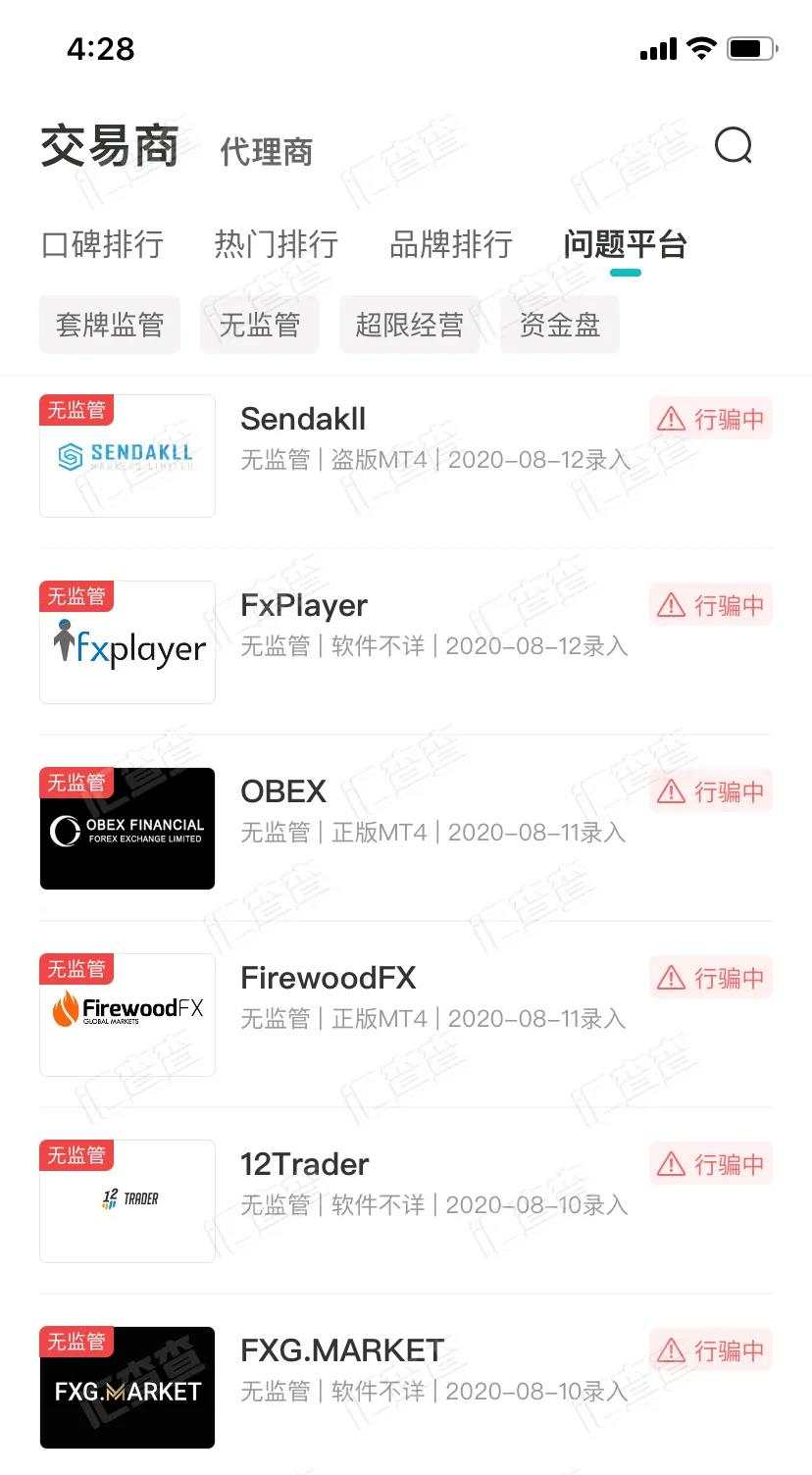Filter by 无监管 chip

(259, 325)
